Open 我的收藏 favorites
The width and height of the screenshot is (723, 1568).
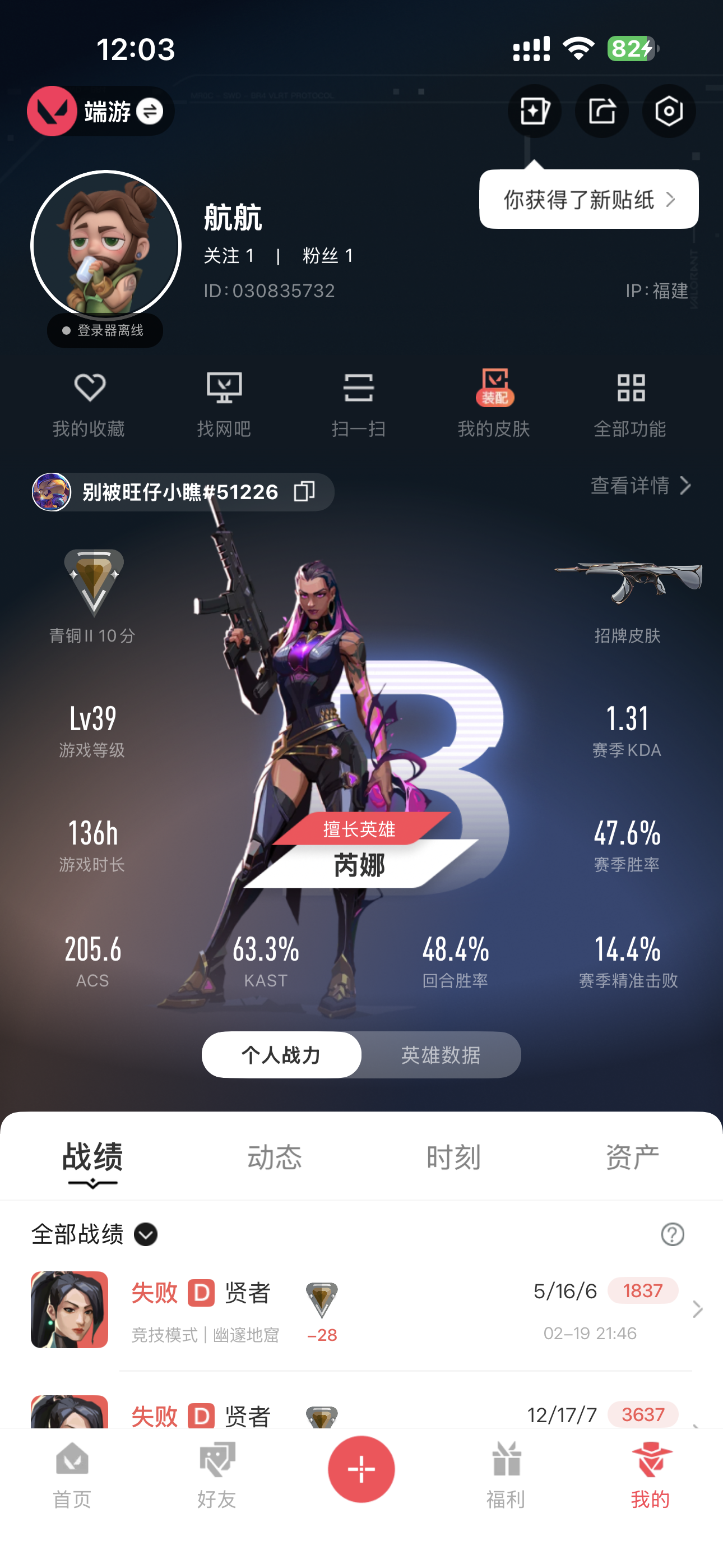coord(89,403)
